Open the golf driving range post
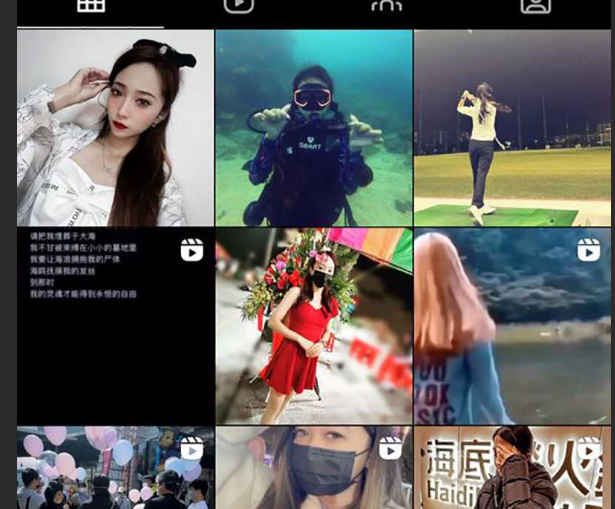Image resolution: width=615 pixels, height=509 pixels. click(511, 127)
